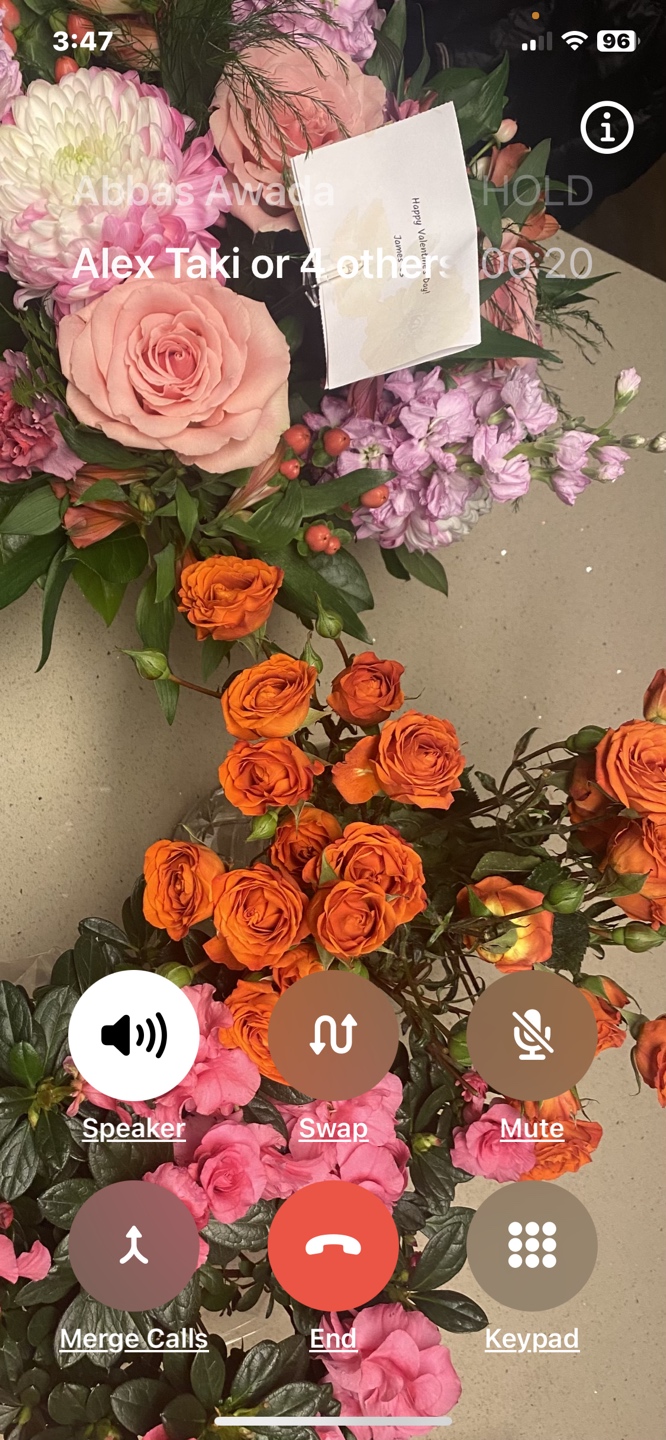666x1440 pixels.
Task: Mute the microphone
Action: coord(532,1035)
